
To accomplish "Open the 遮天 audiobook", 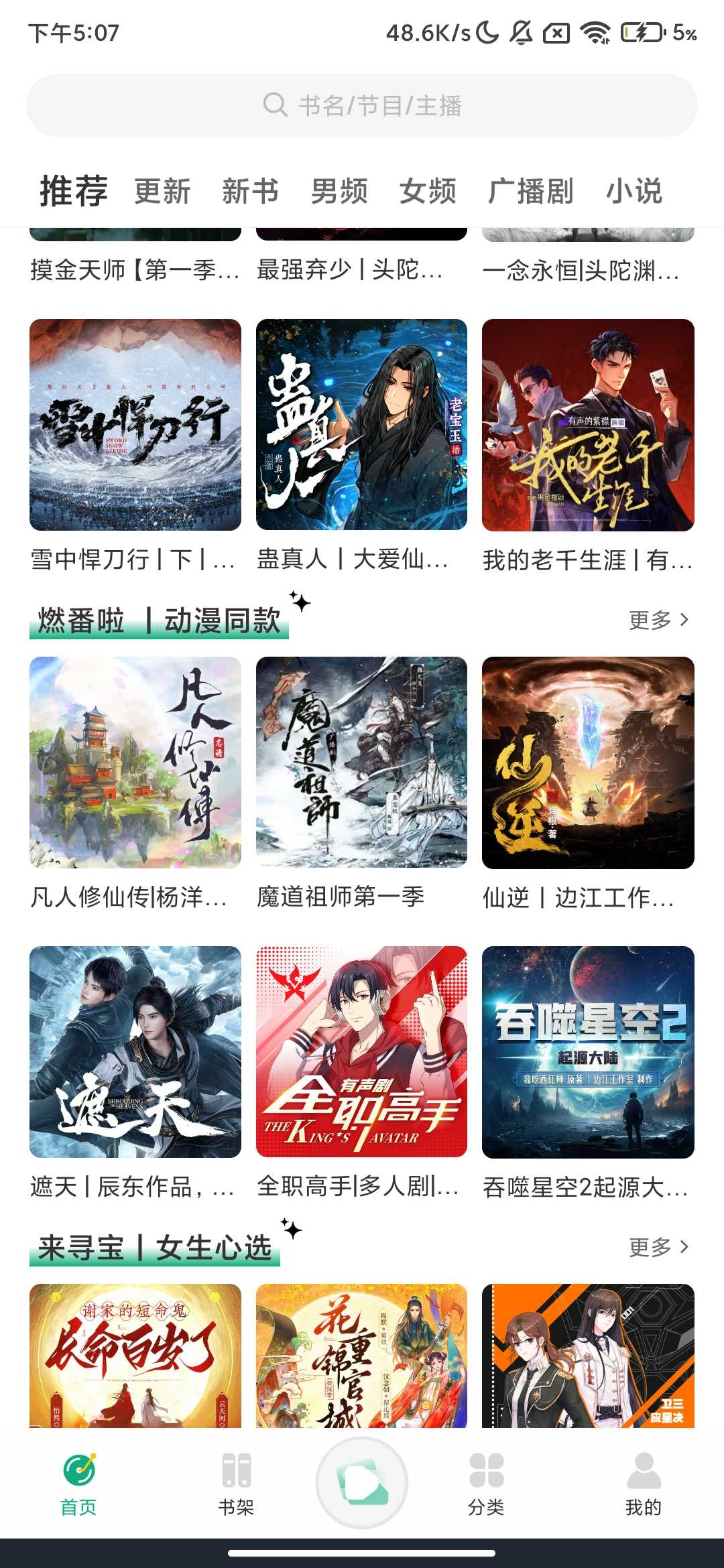I will 135,1052.
